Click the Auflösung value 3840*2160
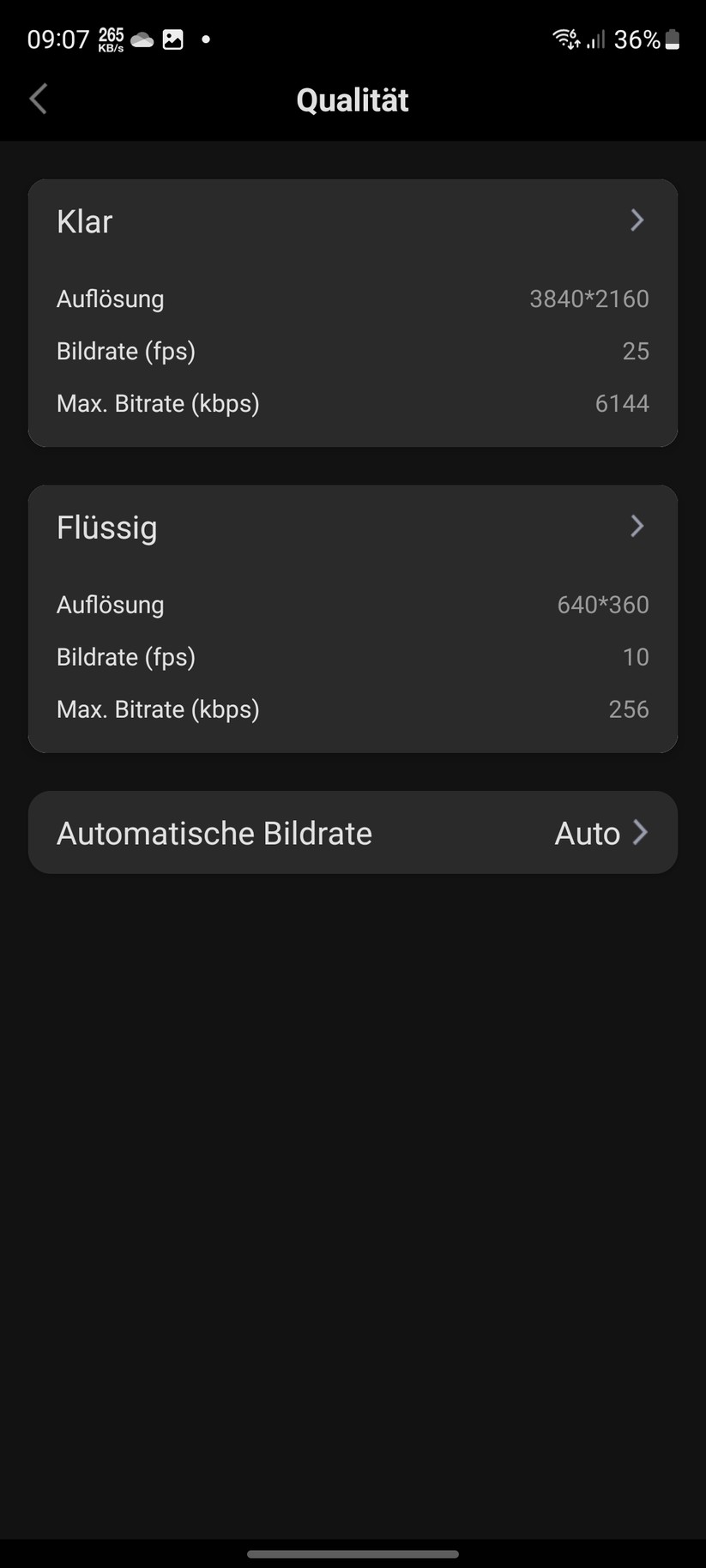The height and width of the screenshot is (1568, 706). click(x=588, y=299)
